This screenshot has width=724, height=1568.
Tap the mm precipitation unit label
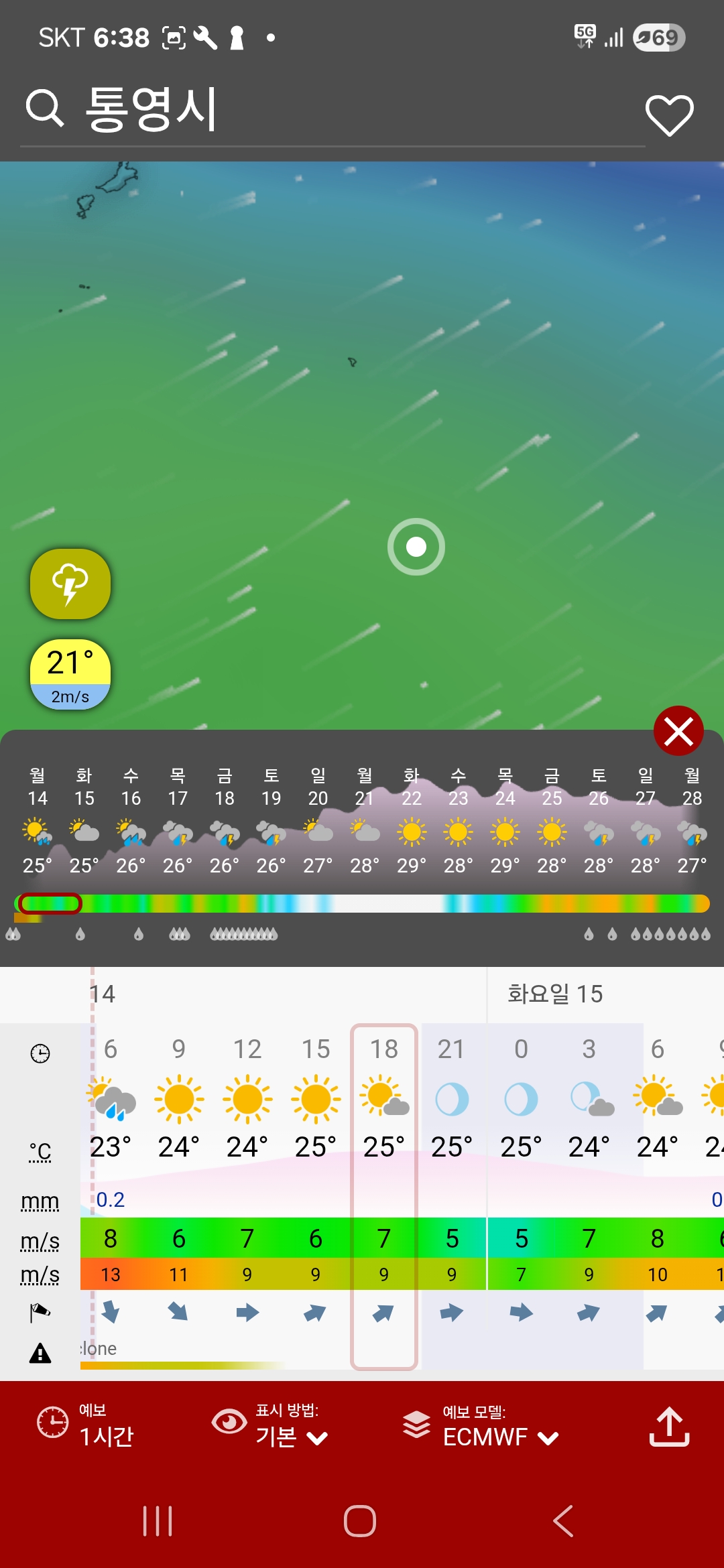[x=40, y=1201]
